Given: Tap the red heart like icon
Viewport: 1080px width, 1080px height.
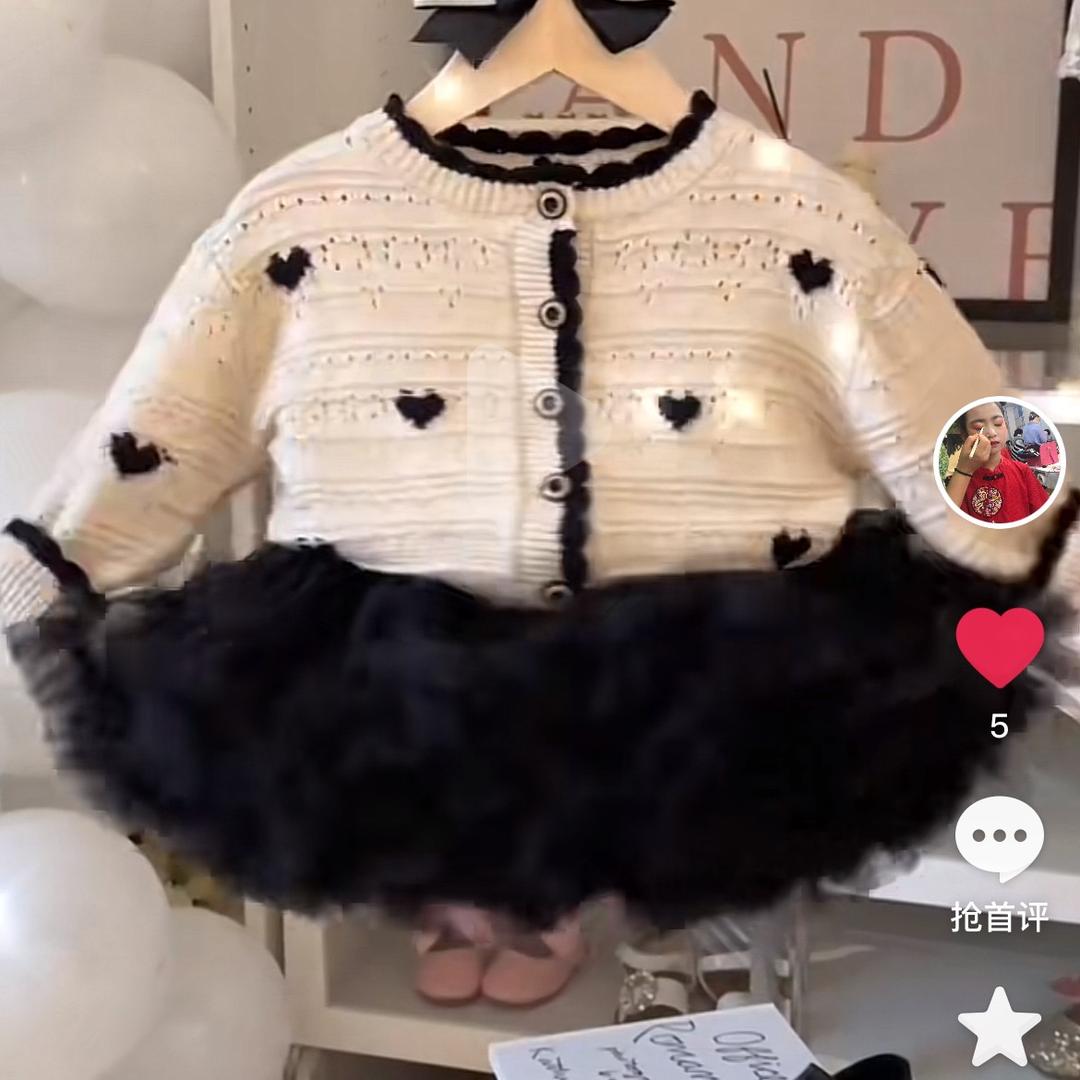Looking at the screenshot, I should coord(999,647).
